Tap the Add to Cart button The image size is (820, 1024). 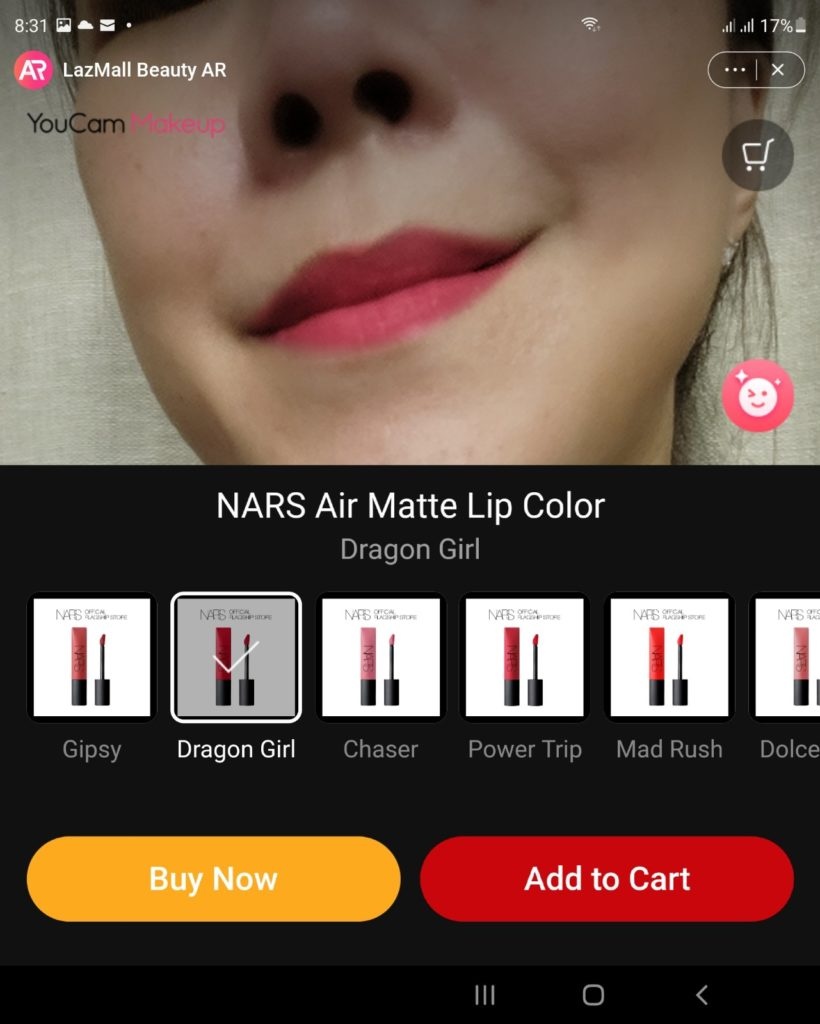point(606,878)
